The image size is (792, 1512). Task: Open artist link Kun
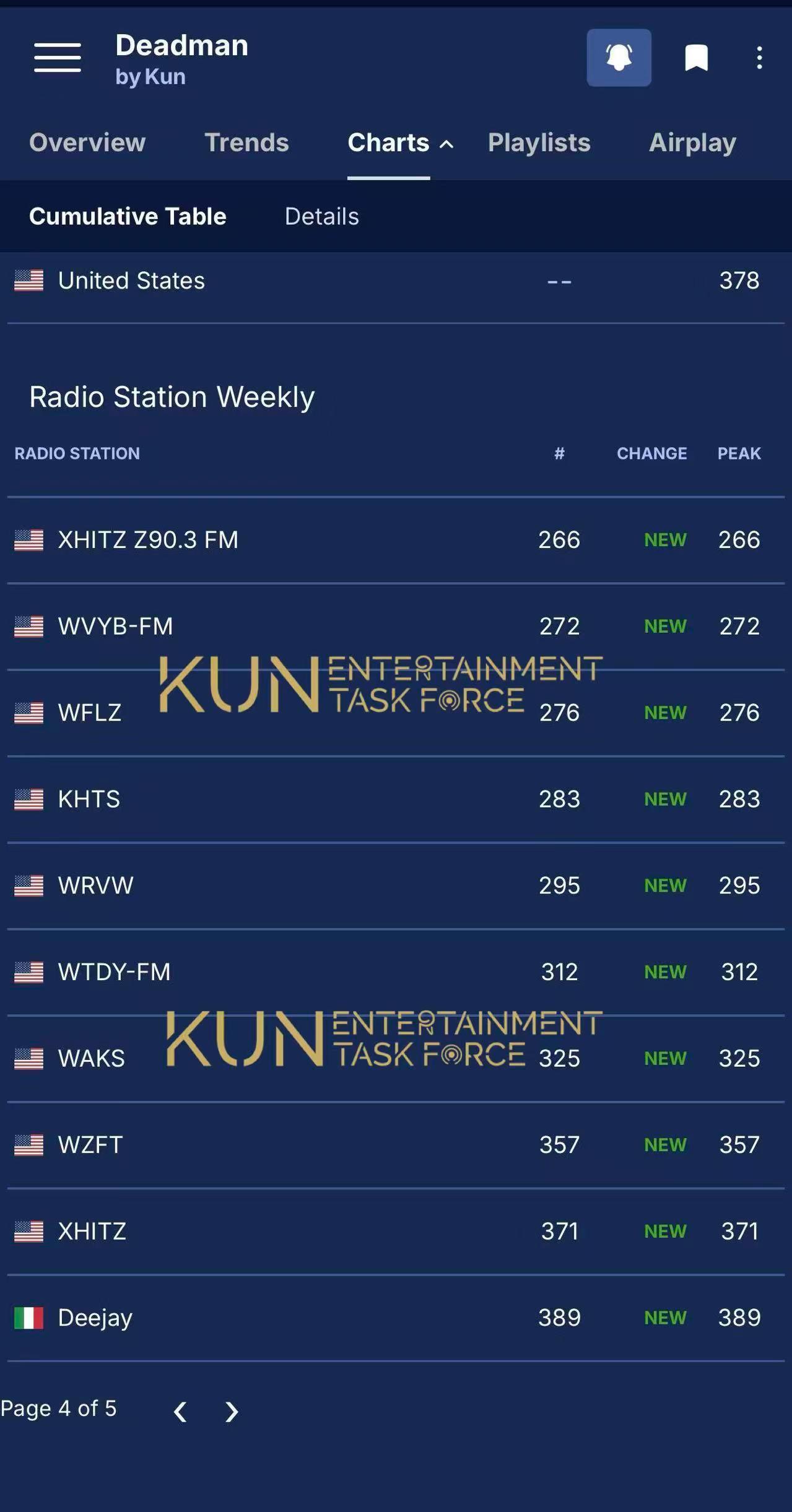[165, 76]
